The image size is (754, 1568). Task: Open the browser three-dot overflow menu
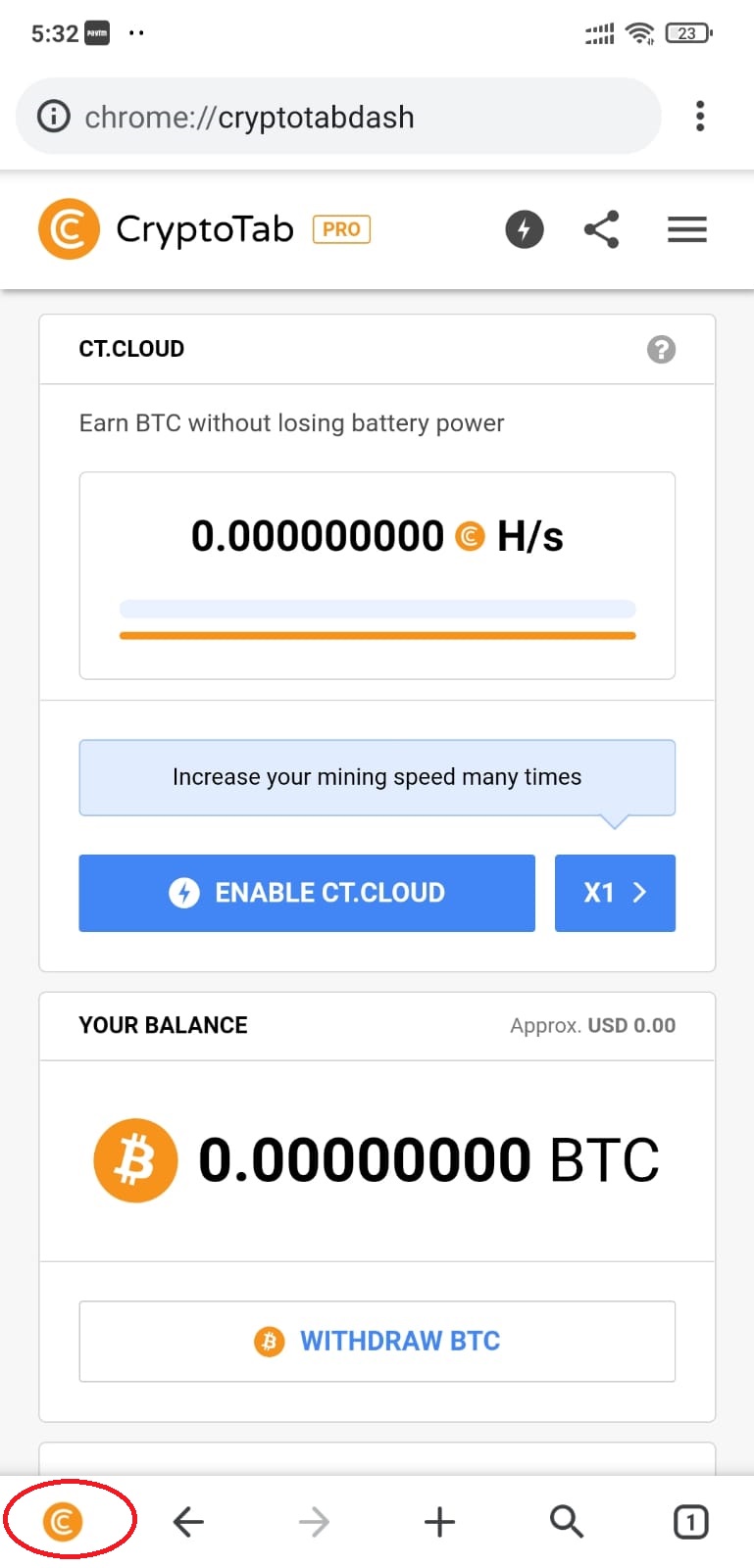[x=699, y=116]
